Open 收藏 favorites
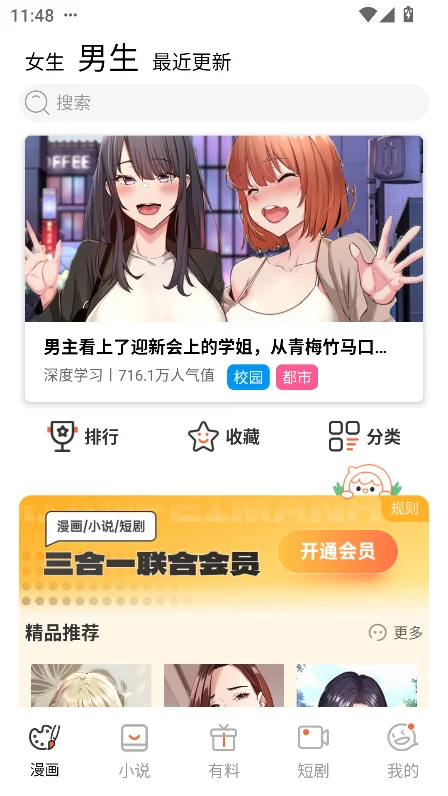448x796 pixels. 224,437
